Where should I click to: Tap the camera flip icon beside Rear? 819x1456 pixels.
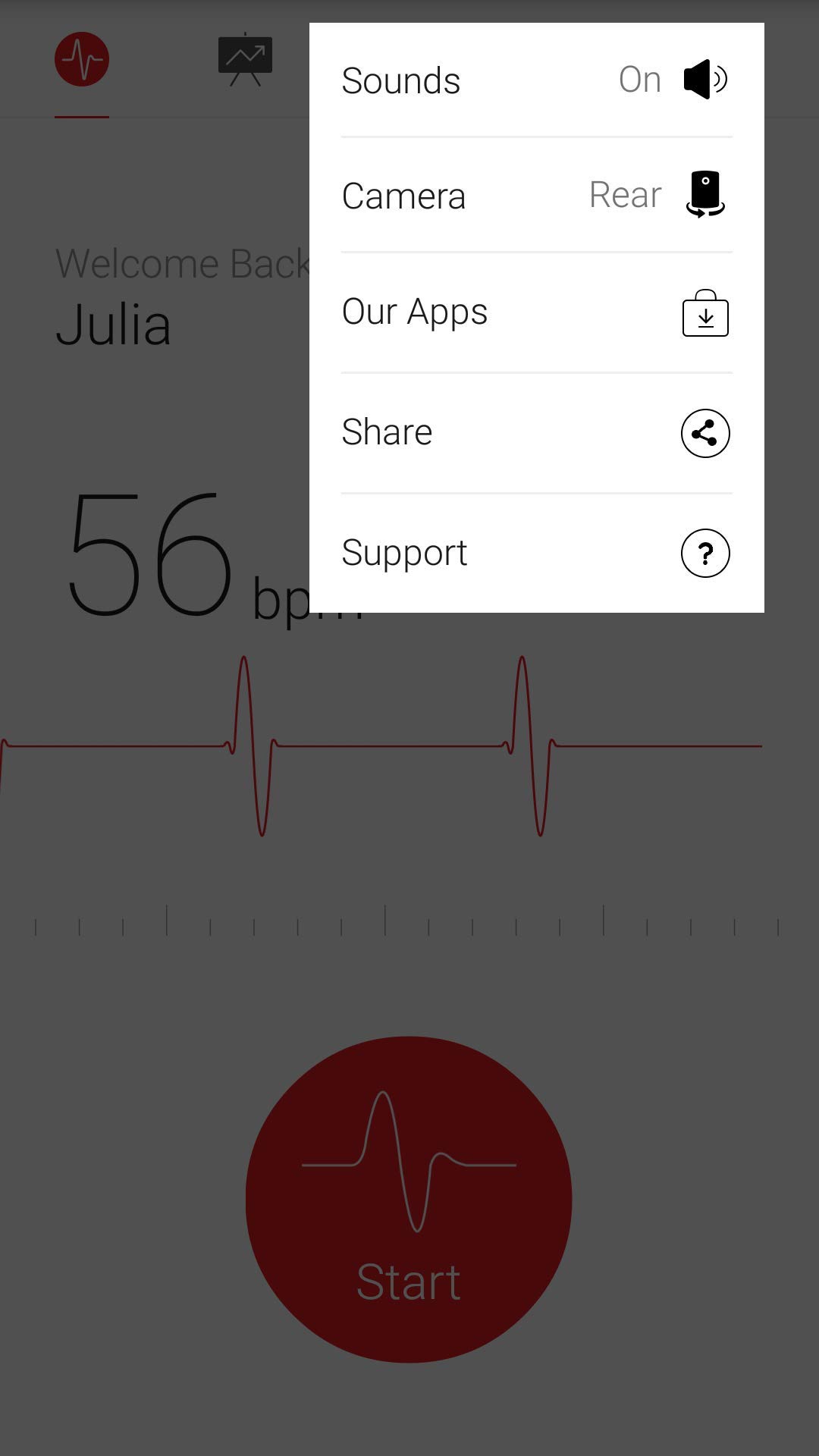click(704, 194)
